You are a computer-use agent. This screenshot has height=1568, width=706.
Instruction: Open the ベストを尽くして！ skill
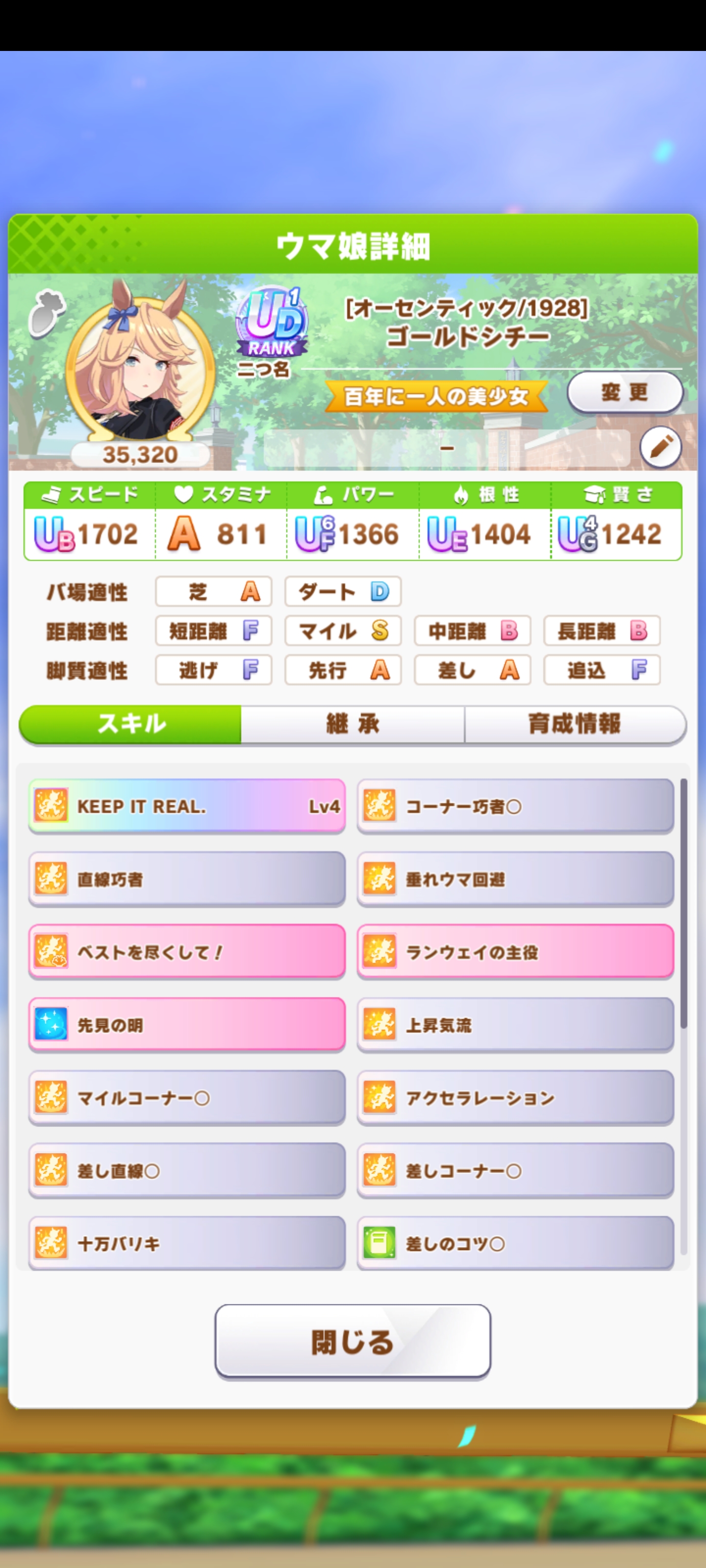point(186,952)
